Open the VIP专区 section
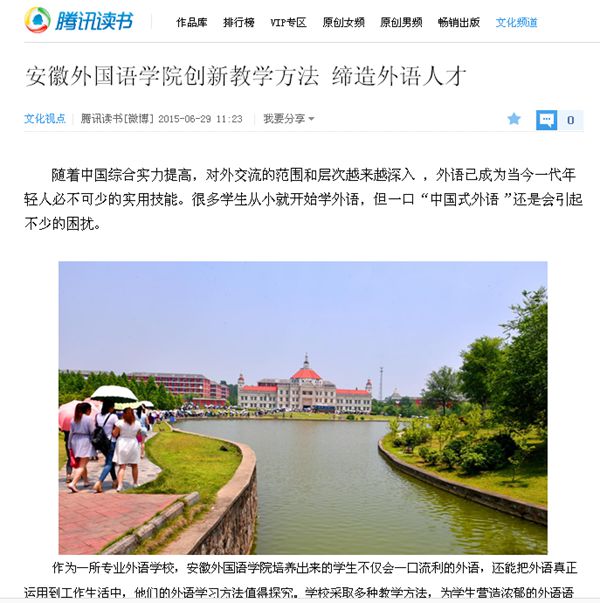This screenshot has height=603, width=600. (290, 21)
